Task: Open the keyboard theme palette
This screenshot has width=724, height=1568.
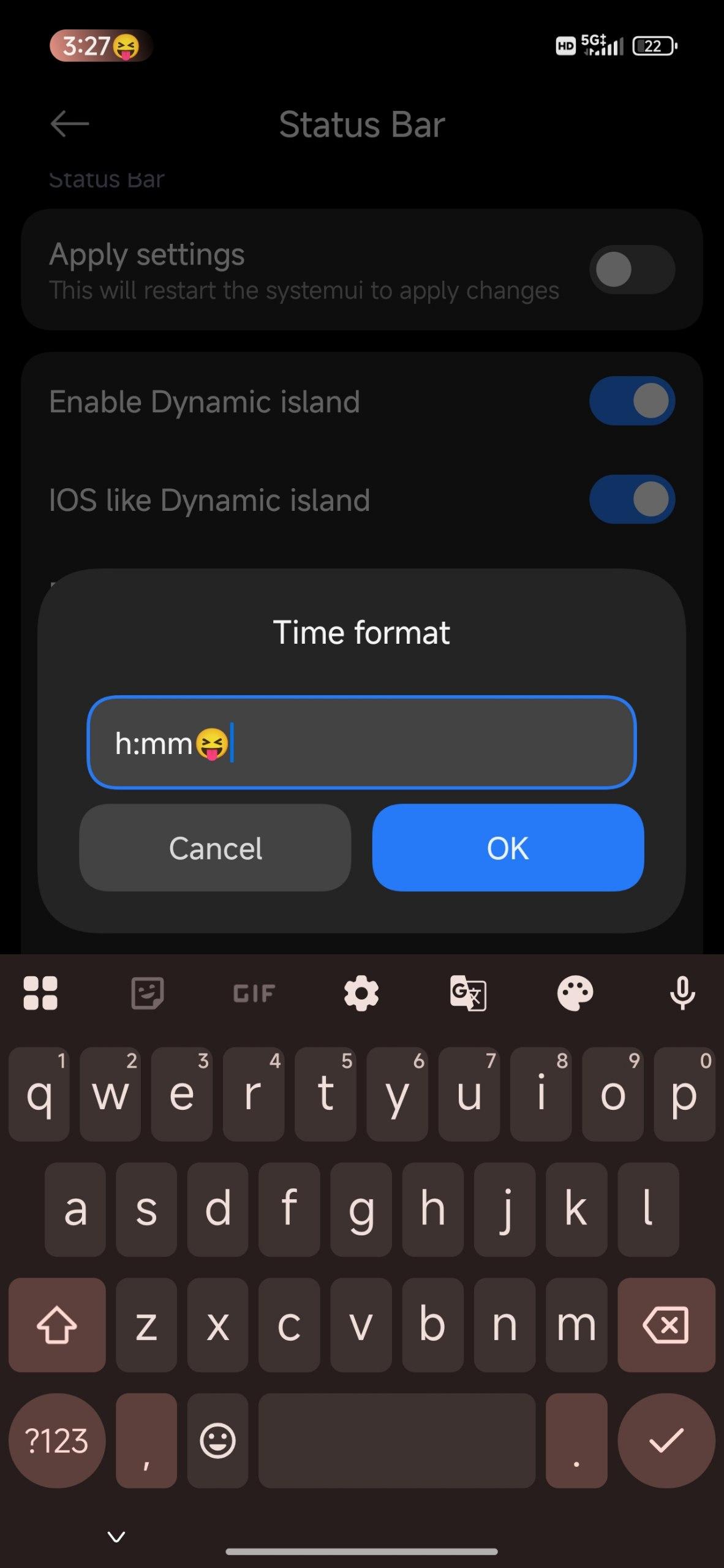Action: 575,993
